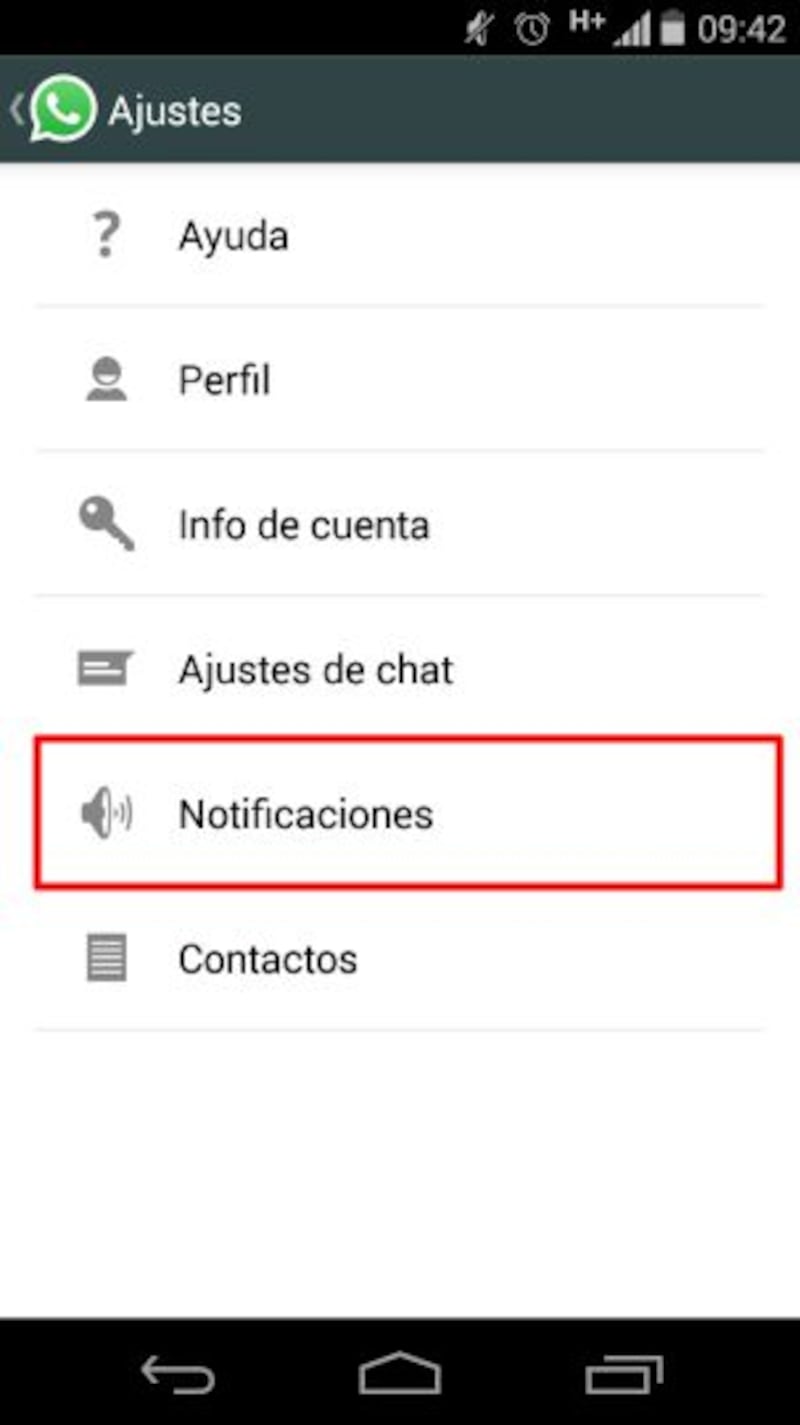Tap the system home button
Viewport: 800px width, 1425px height.
click(x=400, y=1373)
